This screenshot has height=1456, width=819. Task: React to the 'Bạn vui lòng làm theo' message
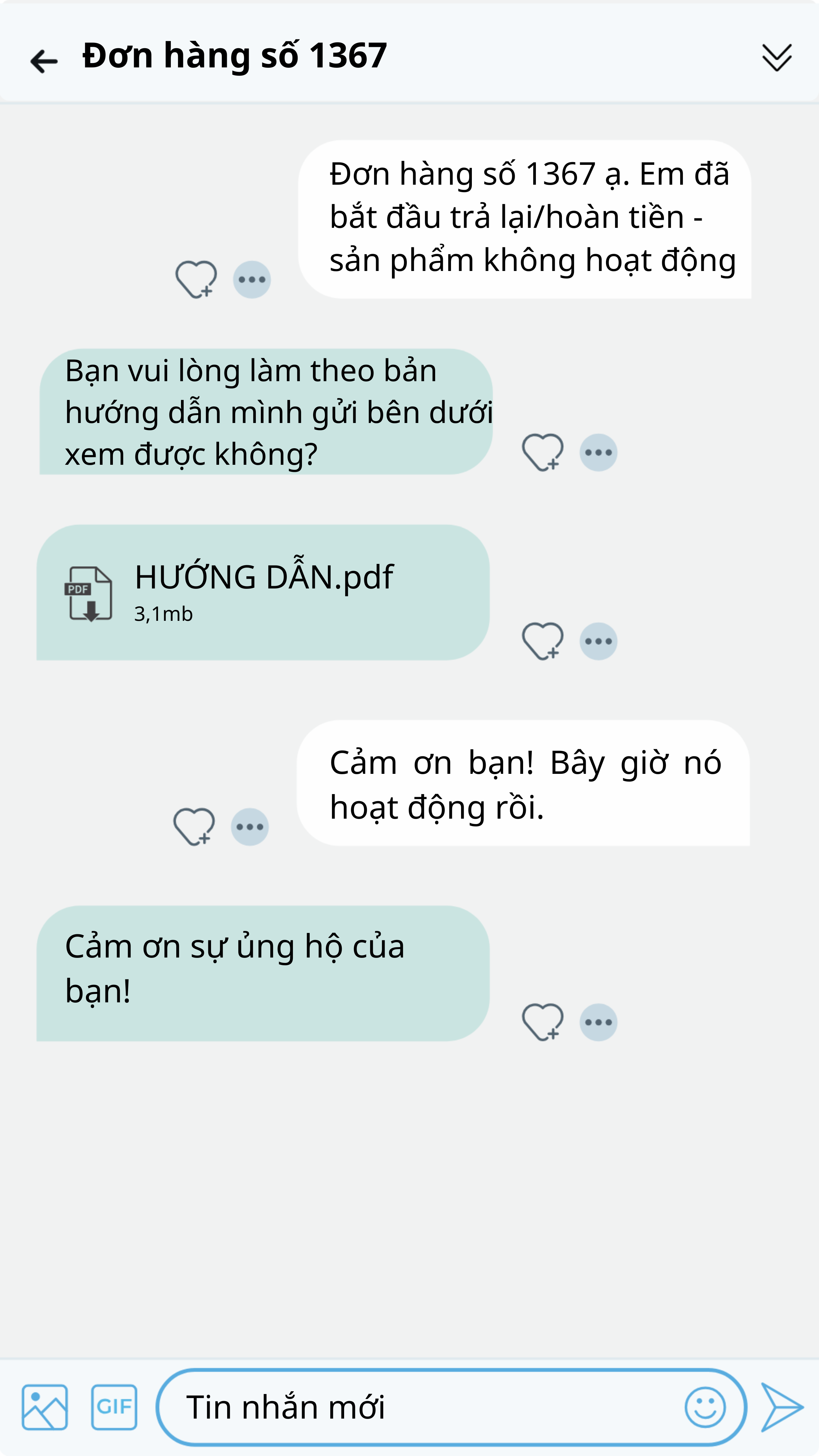click(542, 452)
